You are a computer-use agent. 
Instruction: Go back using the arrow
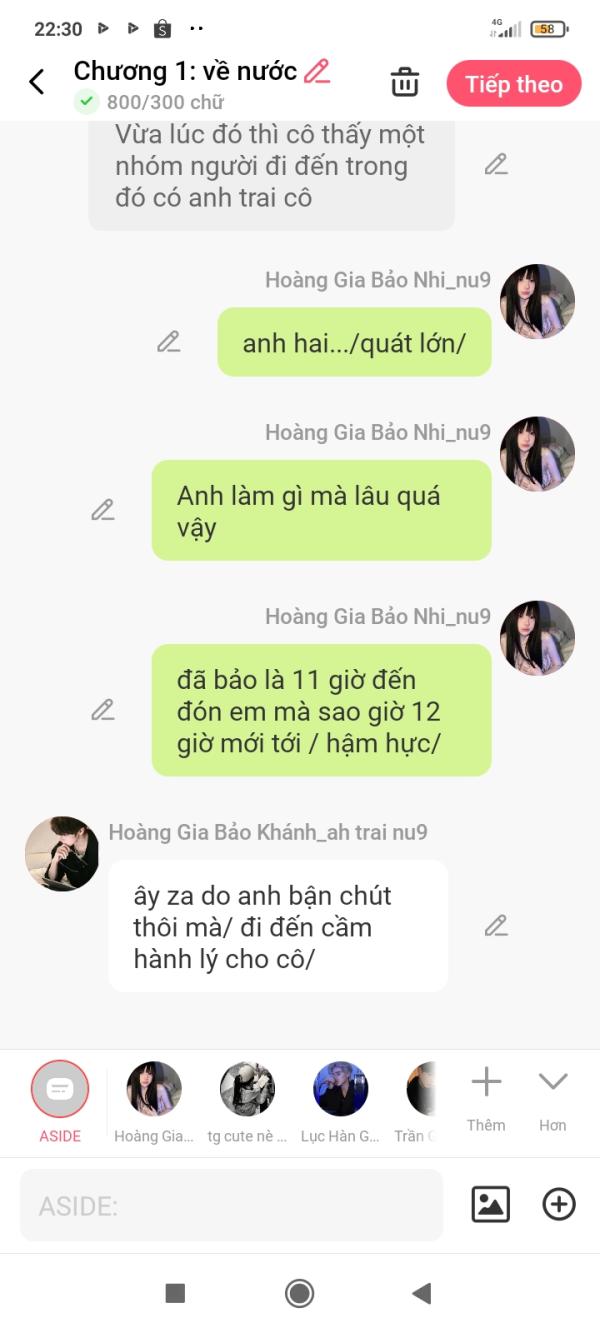(x=37, y=82)
